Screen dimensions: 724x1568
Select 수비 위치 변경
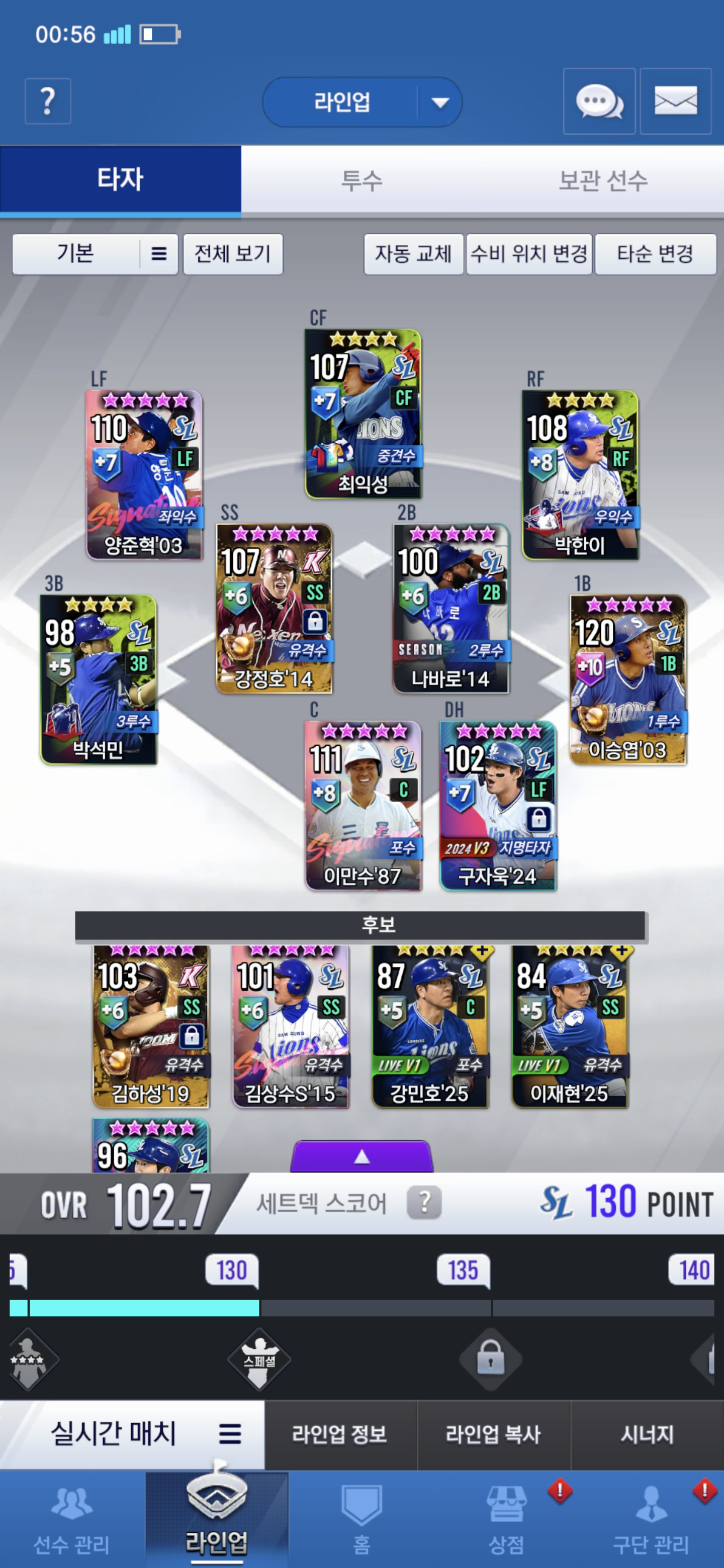[529, 254]
